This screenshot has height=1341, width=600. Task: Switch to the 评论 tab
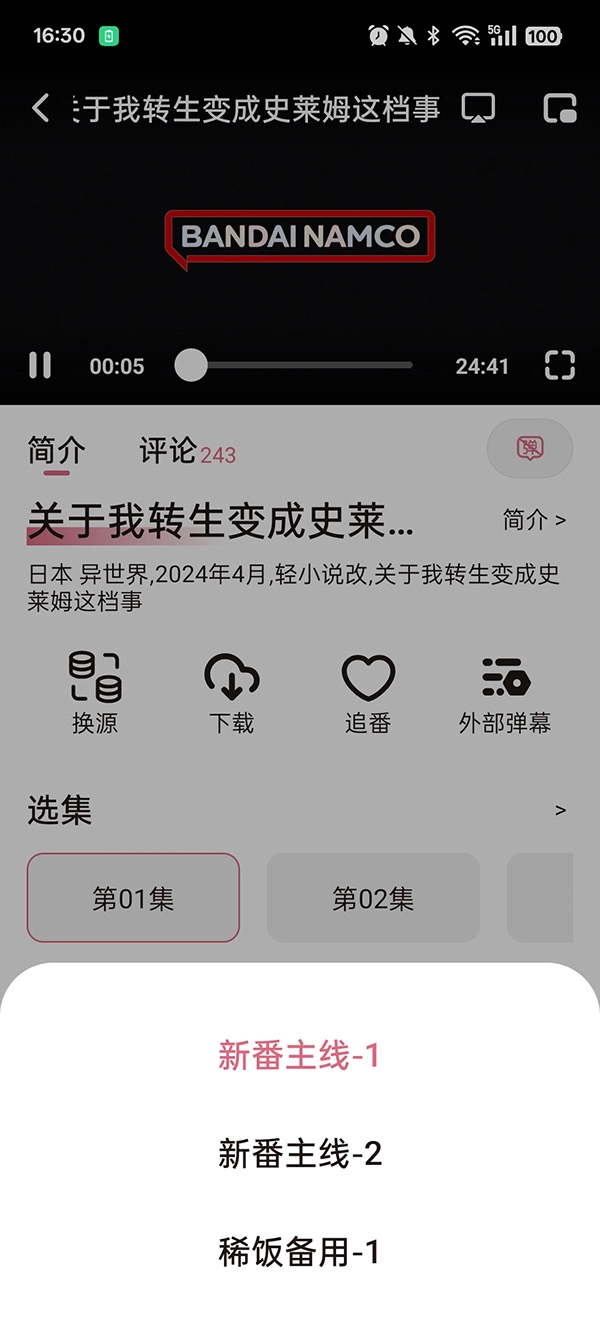pyautogui.click(x=168, y=451)
